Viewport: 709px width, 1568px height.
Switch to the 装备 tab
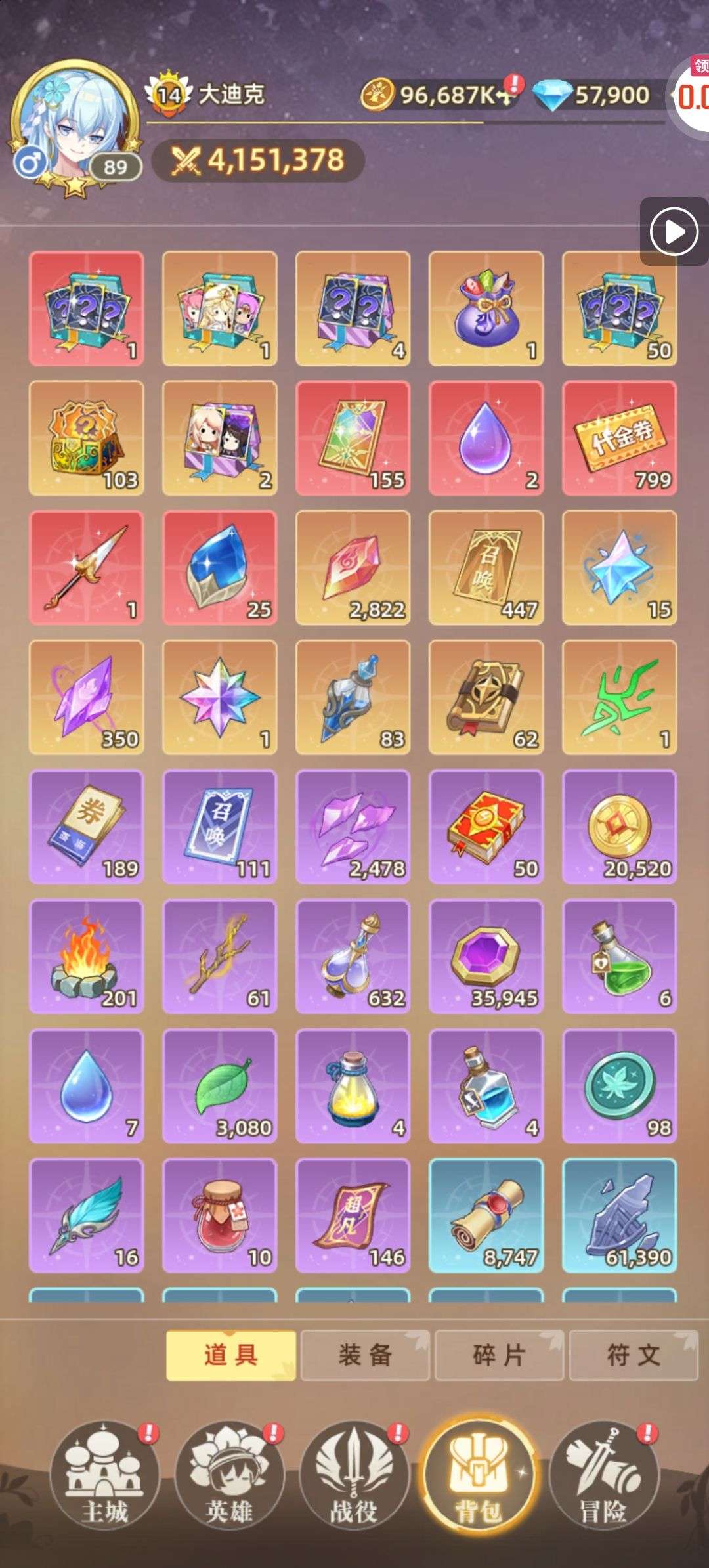(x=365, y=1356)
